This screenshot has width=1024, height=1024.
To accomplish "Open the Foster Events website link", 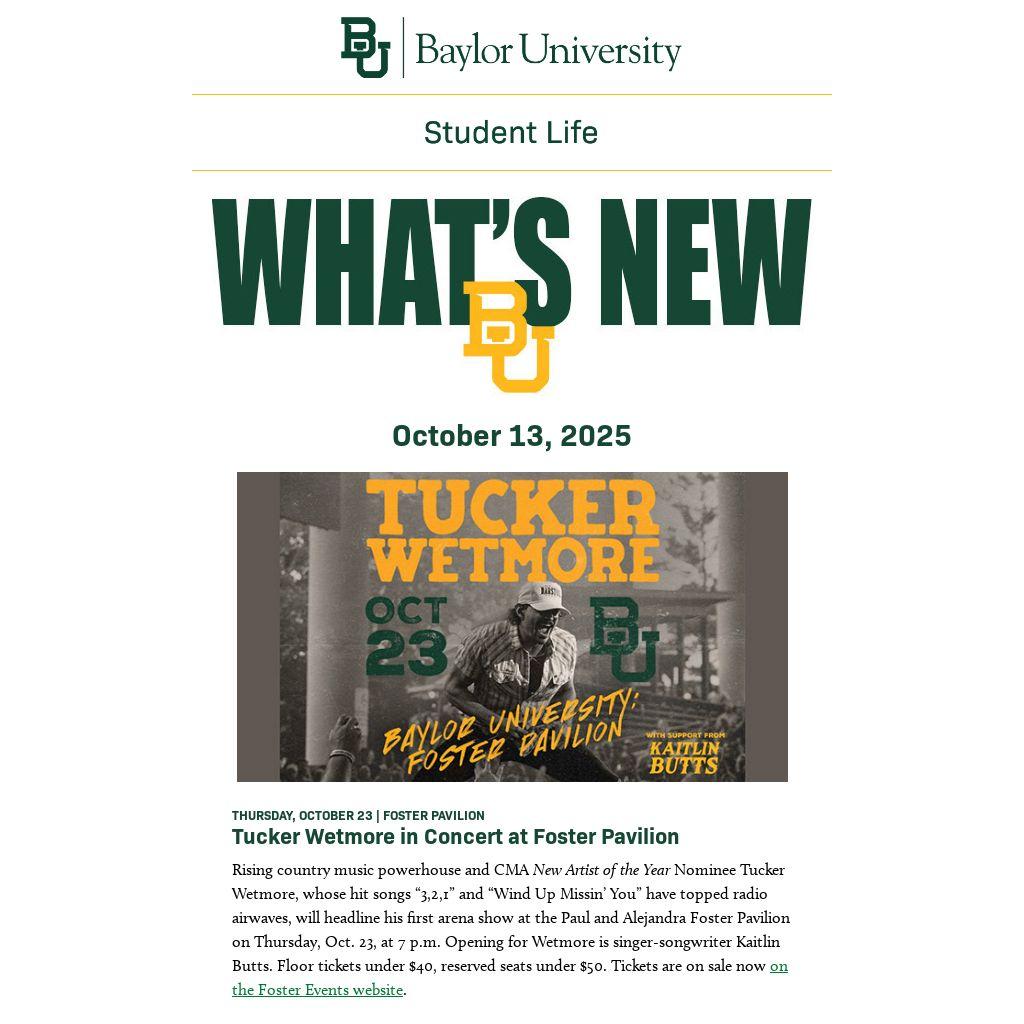I will [317, 990].
